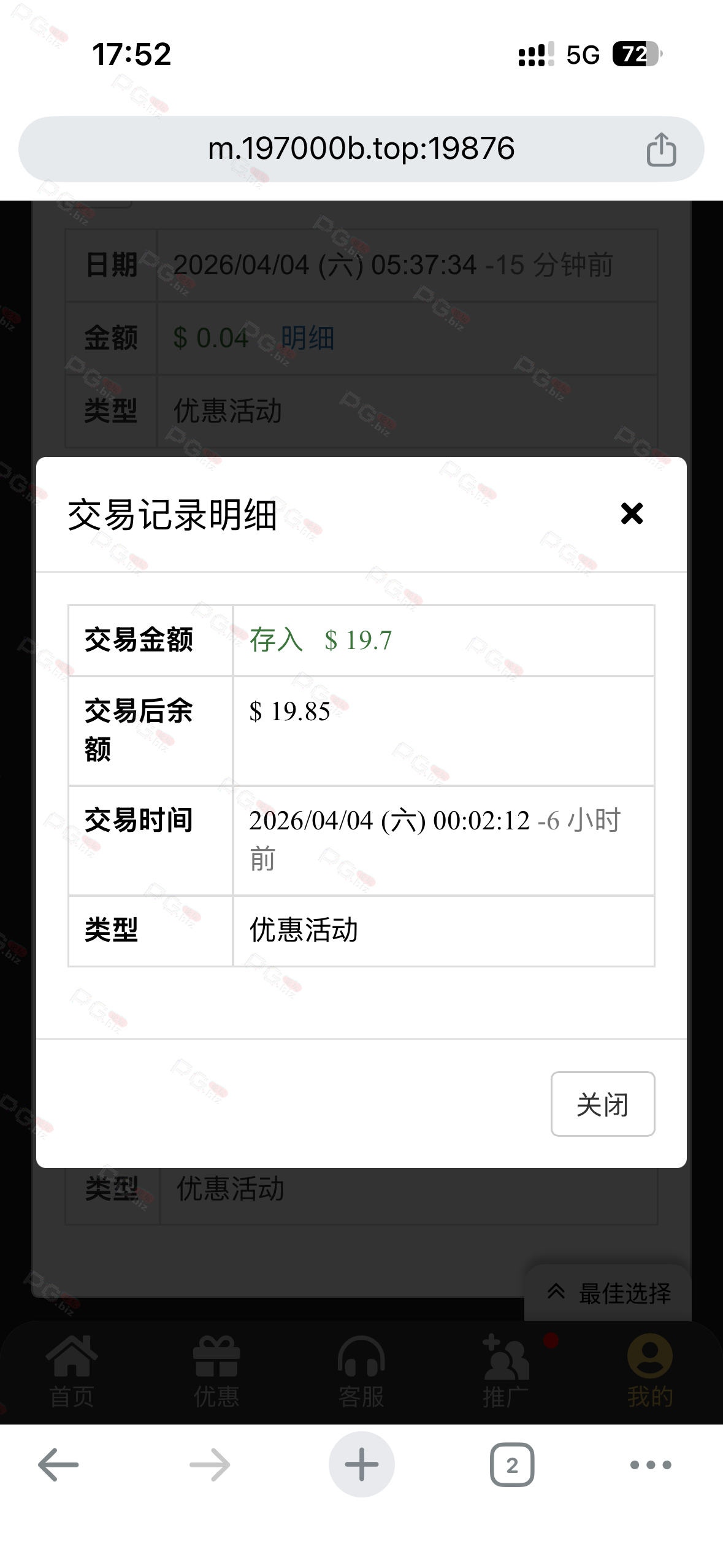Image resolution: width=723 pixels, height=1568 pixels.
Task: Open a new browser tab
Action: click(361, 1464)
